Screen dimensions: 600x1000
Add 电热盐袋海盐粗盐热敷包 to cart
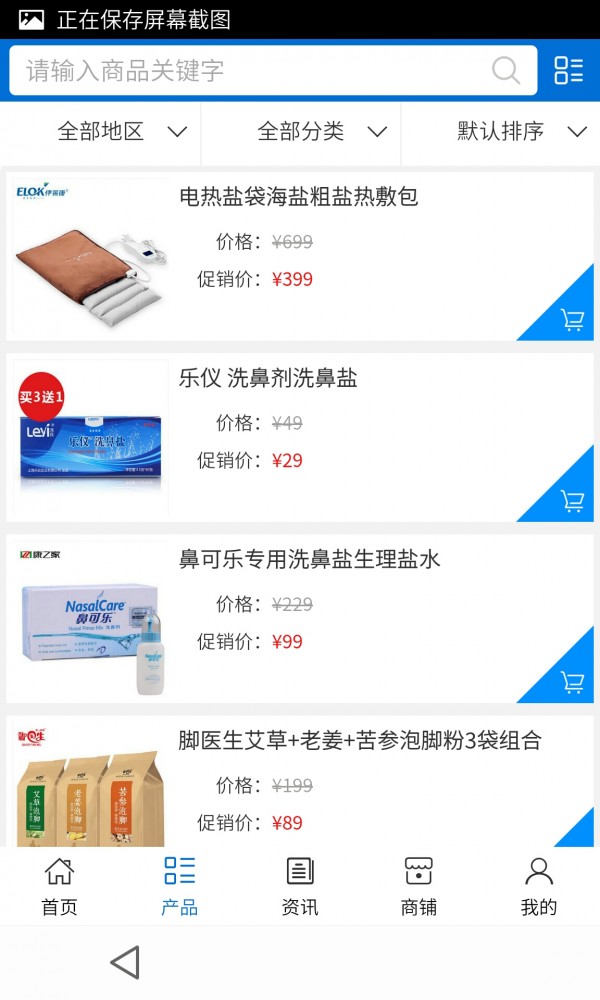click(x=572, y=320)
